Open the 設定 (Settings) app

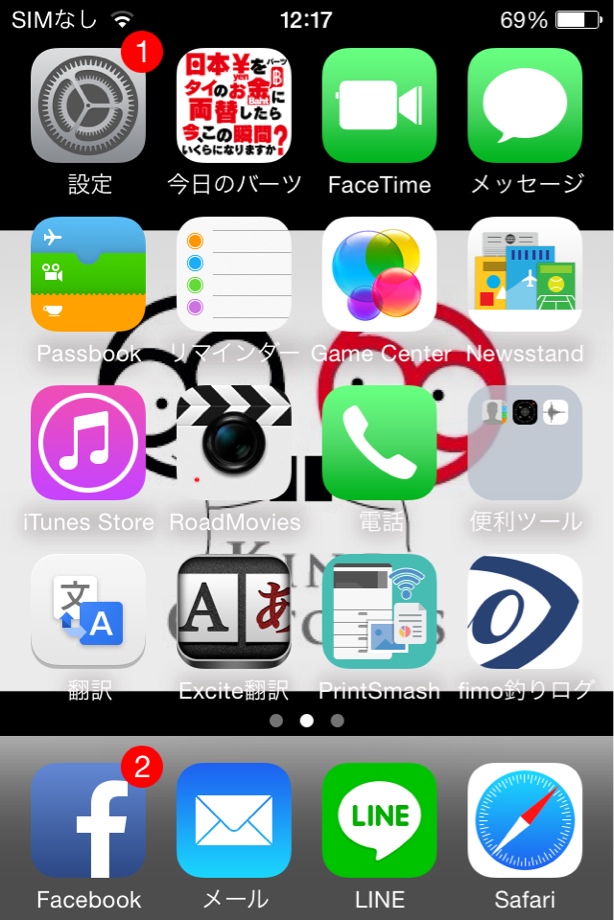88,106
